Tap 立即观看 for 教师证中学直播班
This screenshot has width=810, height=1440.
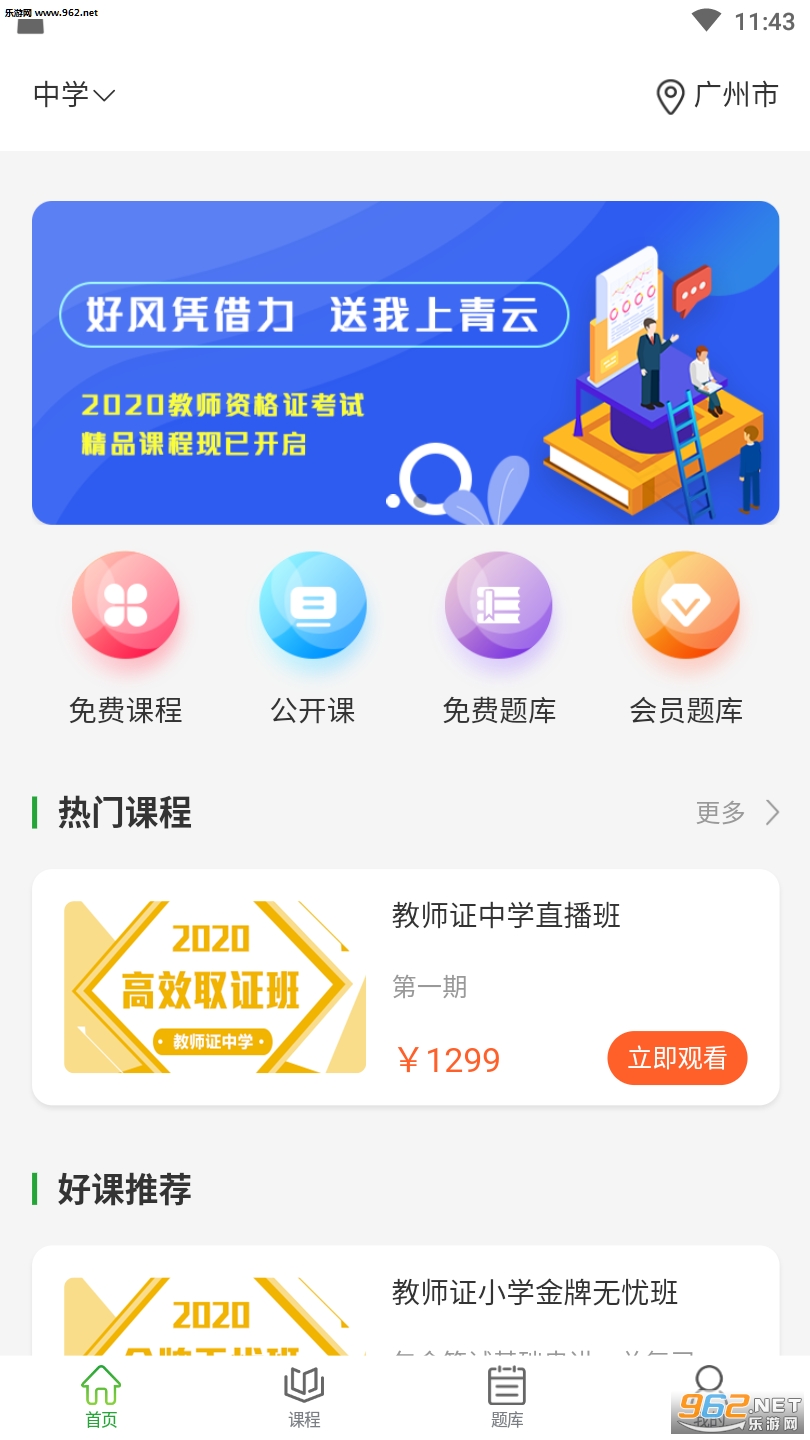tap(677, 1058)
